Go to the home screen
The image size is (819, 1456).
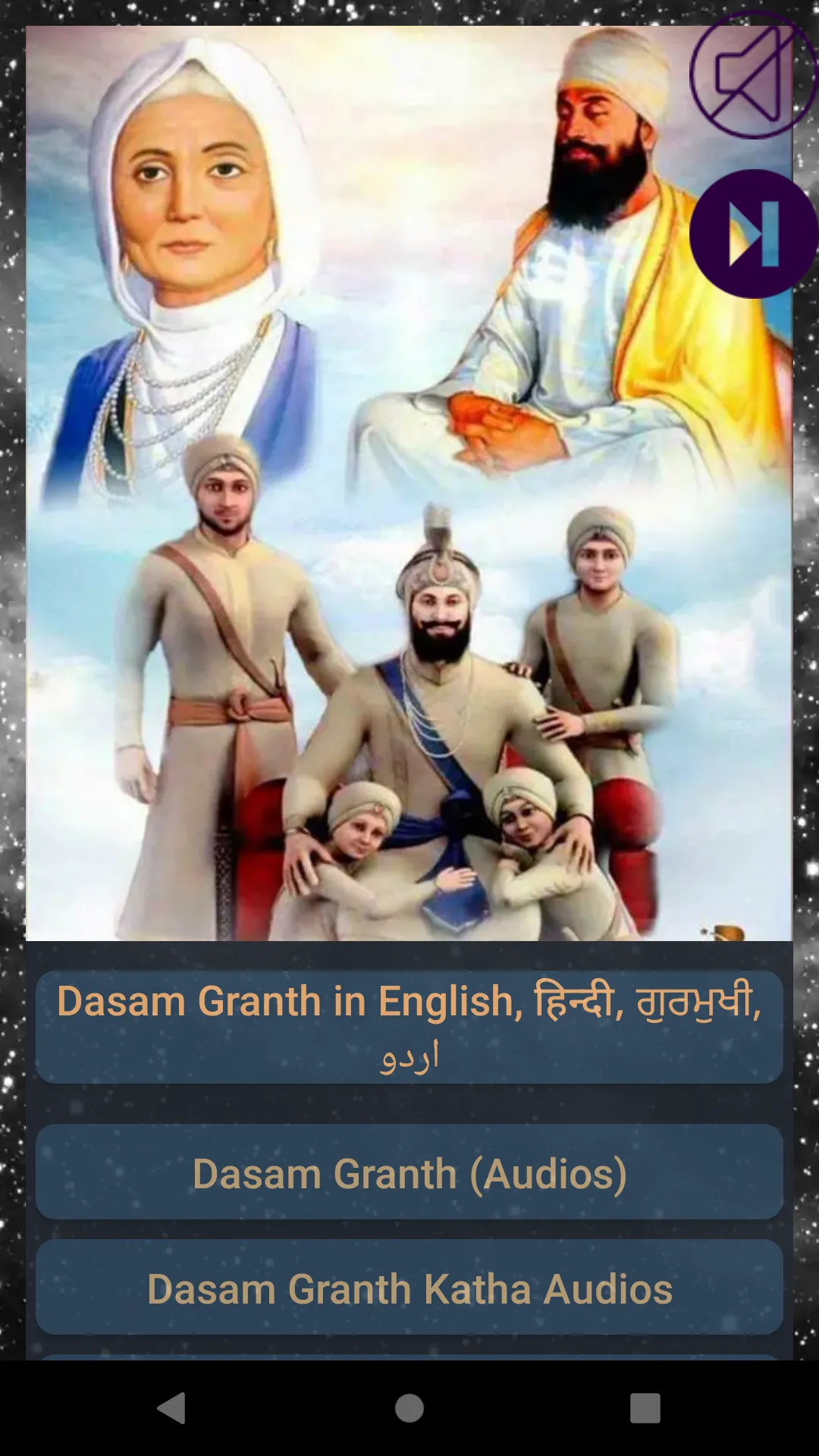click(x=409, y=1408)
